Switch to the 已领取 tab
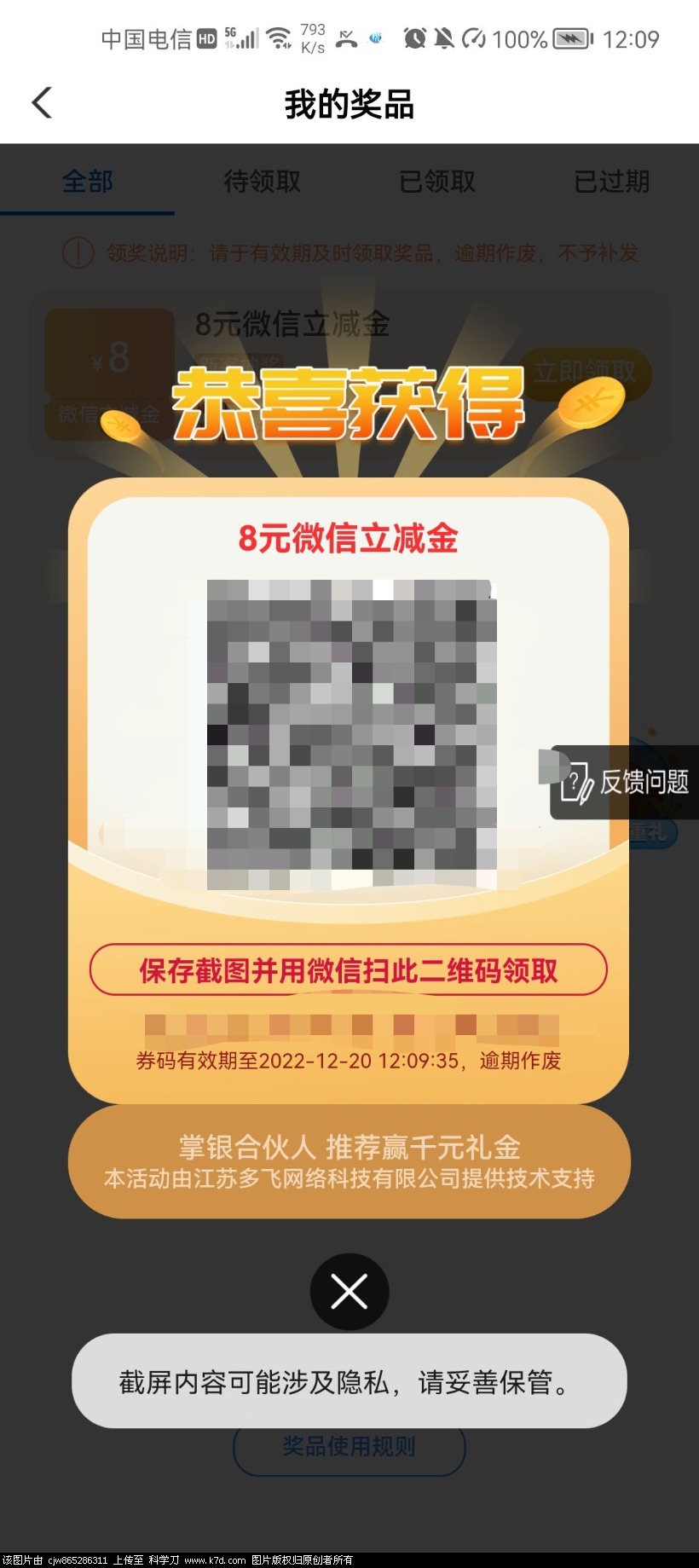This screenshot has width=699, height=1568. coord(437,181)
